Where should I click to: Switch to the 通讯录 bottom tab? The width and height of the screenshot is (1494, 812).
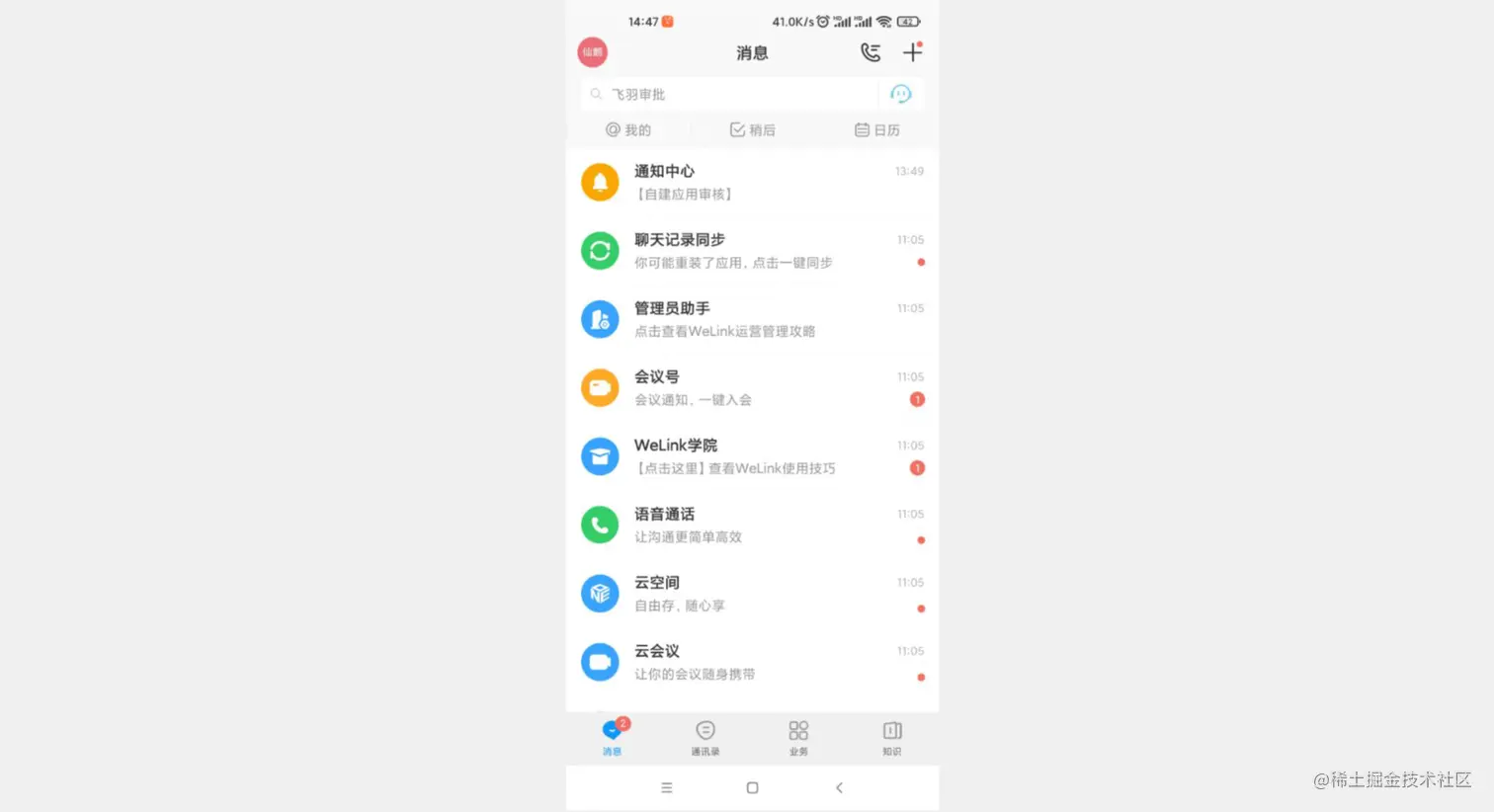pyautogui.click(x=705, y=737)
